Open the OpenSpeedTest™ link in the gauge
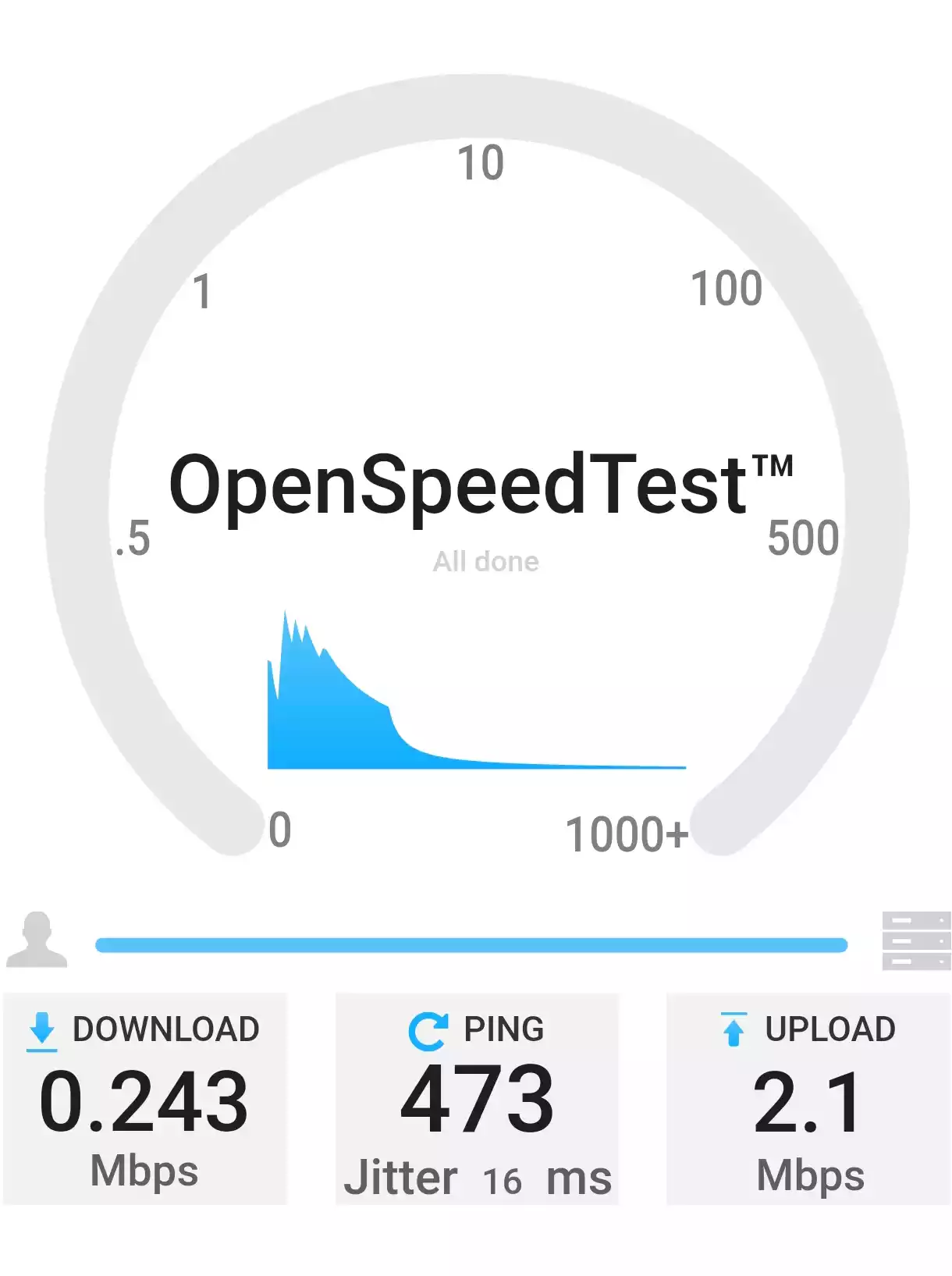Viewport: 952px width, 1276px height. click(480, 485)
